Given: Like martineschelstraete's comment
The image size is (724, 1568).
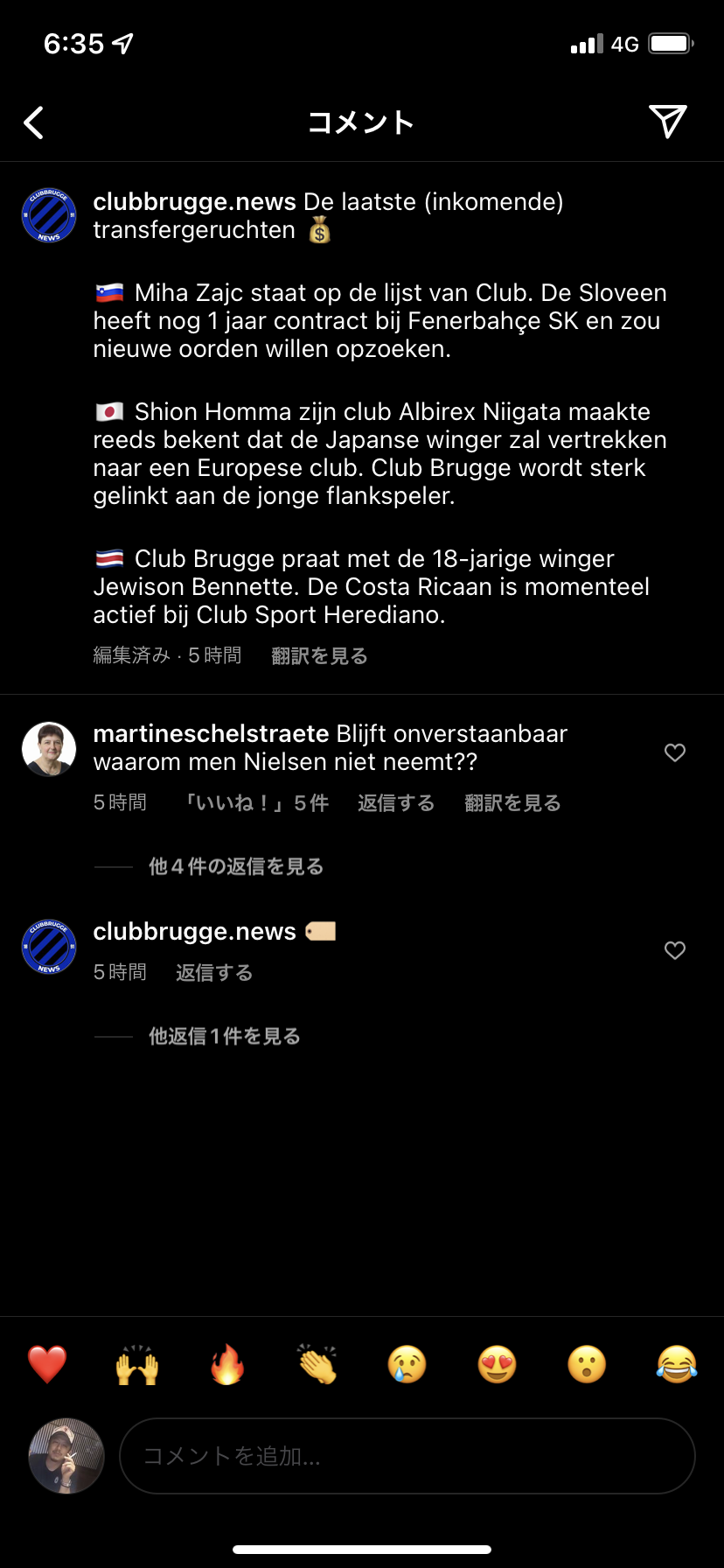Looking at the screenshot, I should pyautogui.click(x=674, y=752).
